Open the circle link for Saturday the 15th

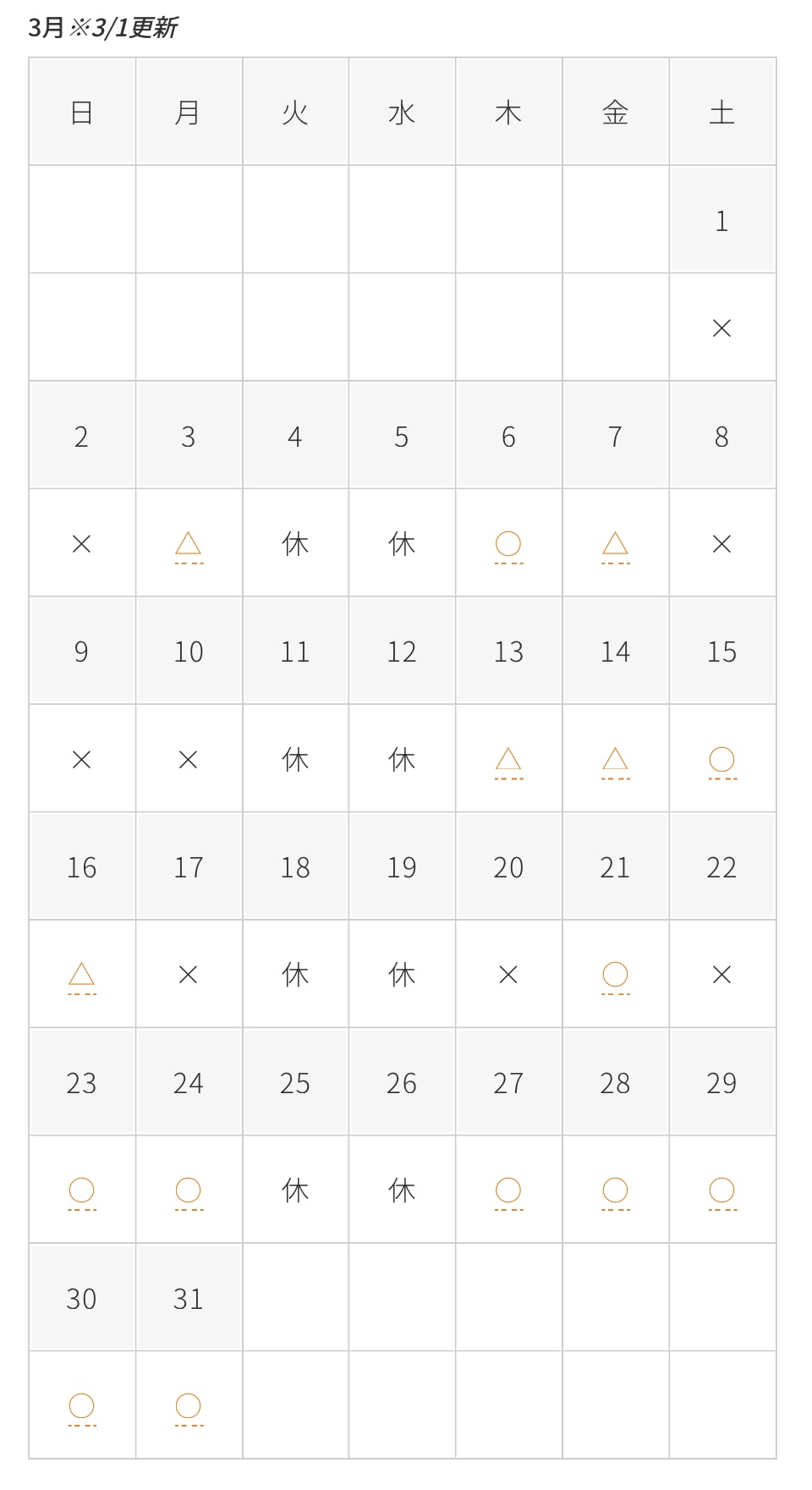coord(721,760)
